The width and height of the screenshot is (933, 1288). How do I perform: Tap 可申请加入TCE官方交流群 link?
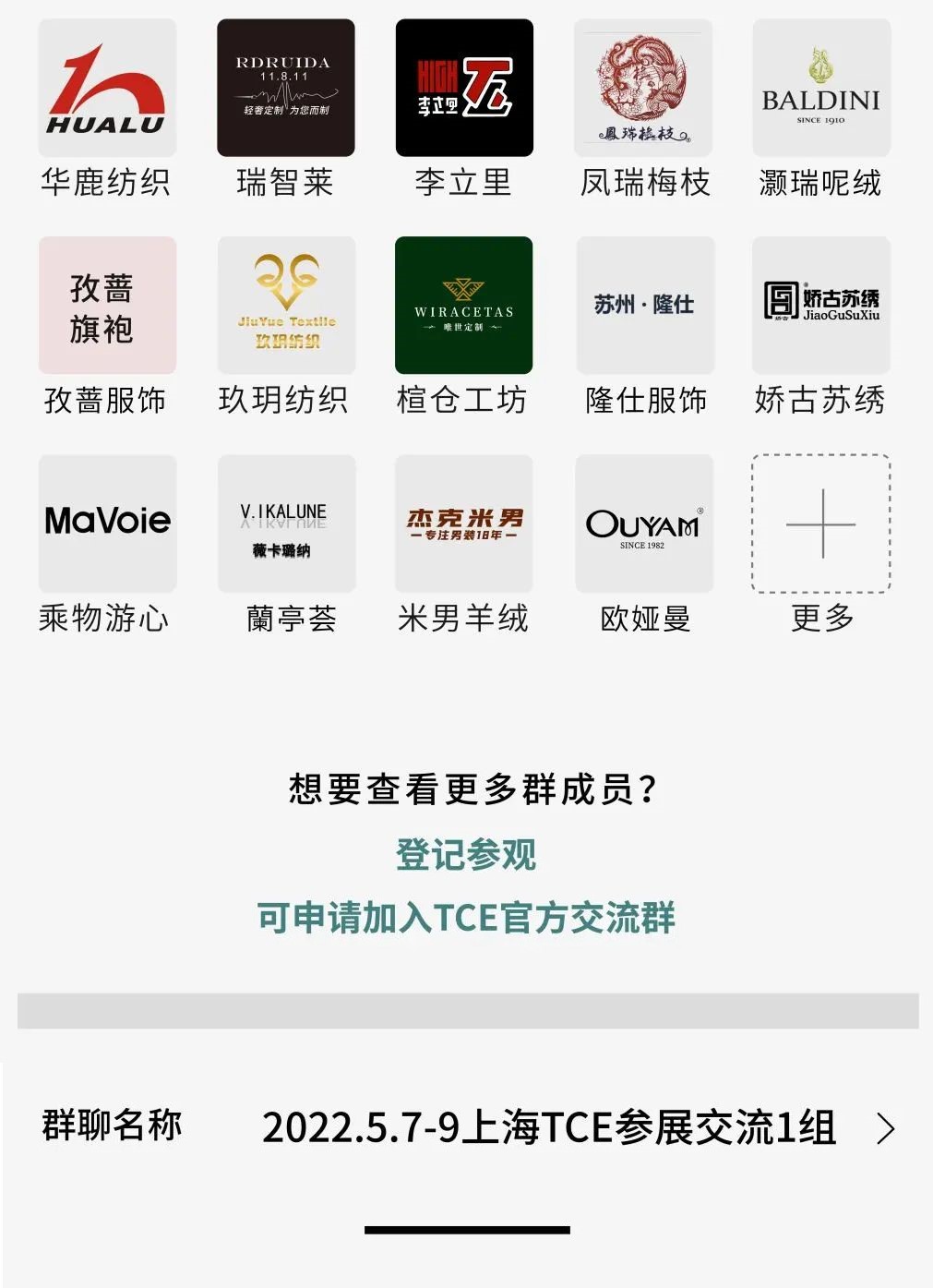tap(466, 919)
